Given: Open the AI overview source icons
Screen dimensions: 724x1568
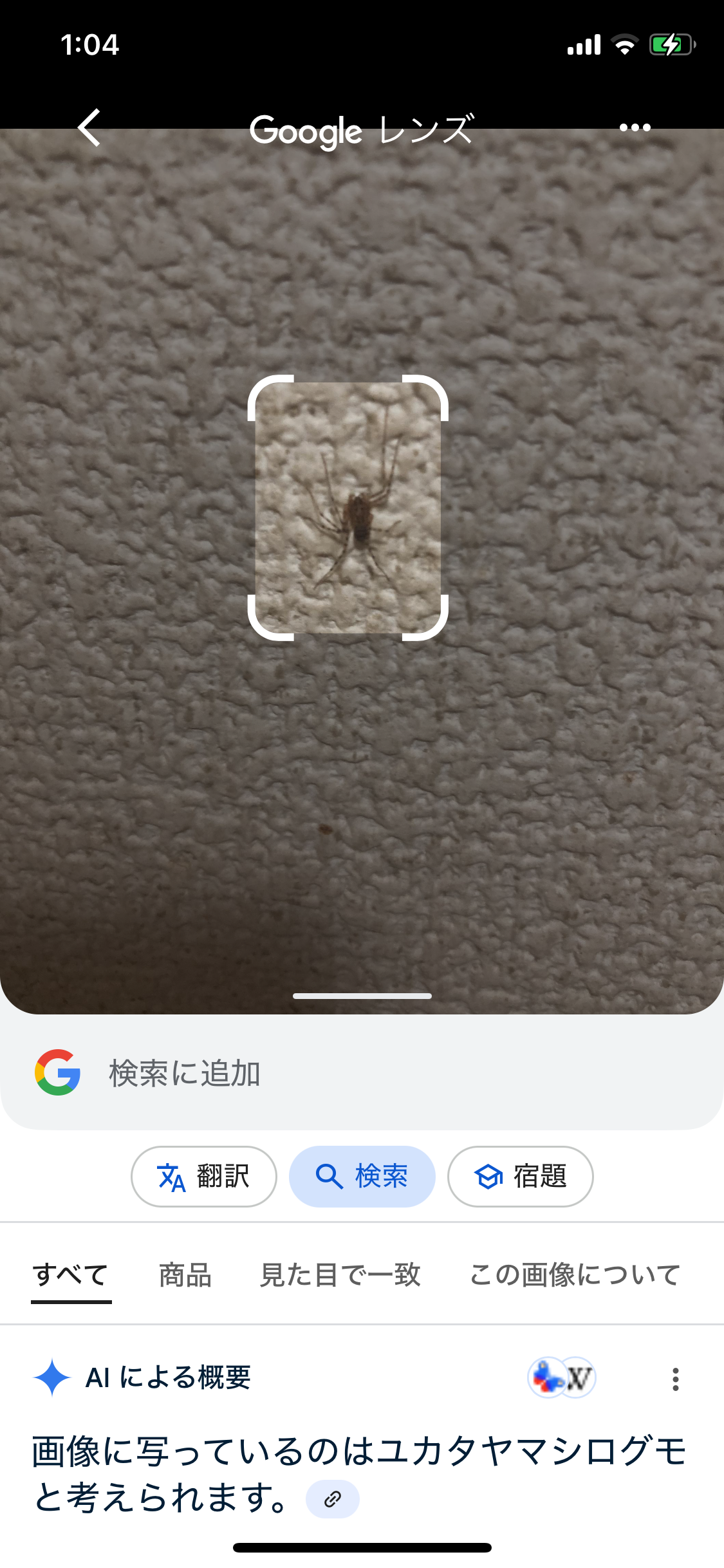Looking at the screenshot, I should (561, 1377).
